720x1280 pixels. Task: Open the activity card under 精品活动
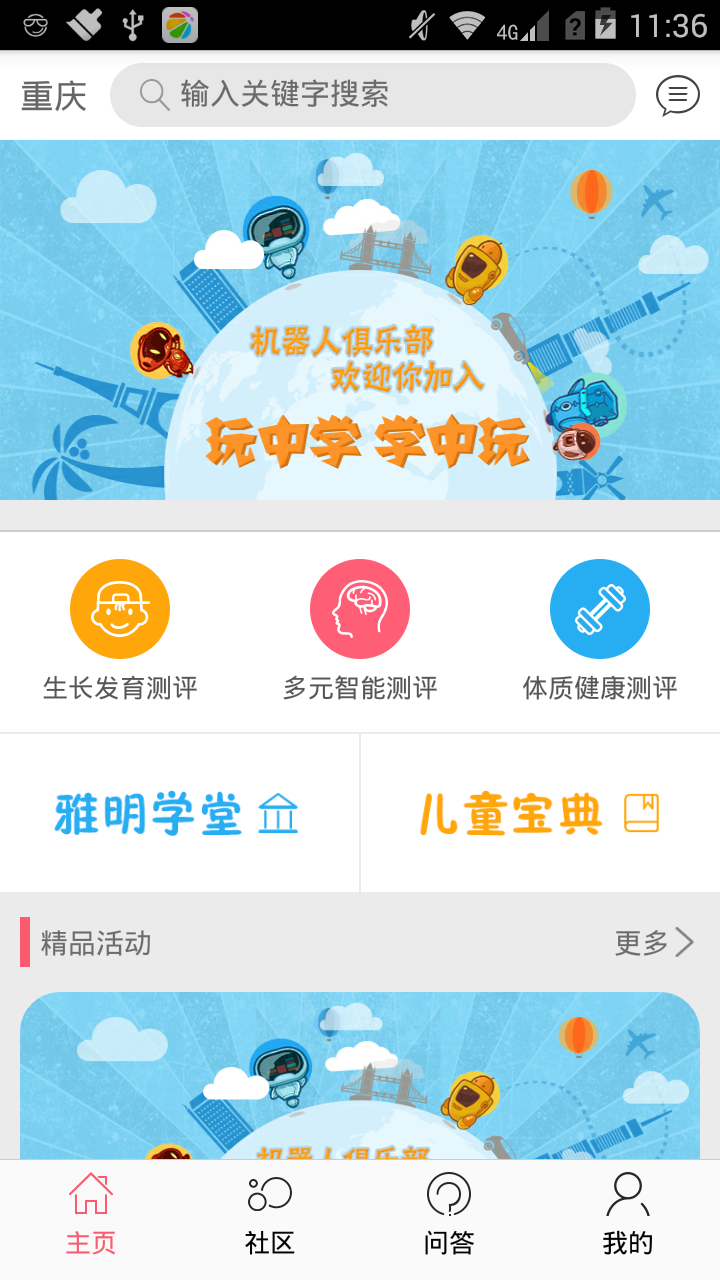[360, 1075]
